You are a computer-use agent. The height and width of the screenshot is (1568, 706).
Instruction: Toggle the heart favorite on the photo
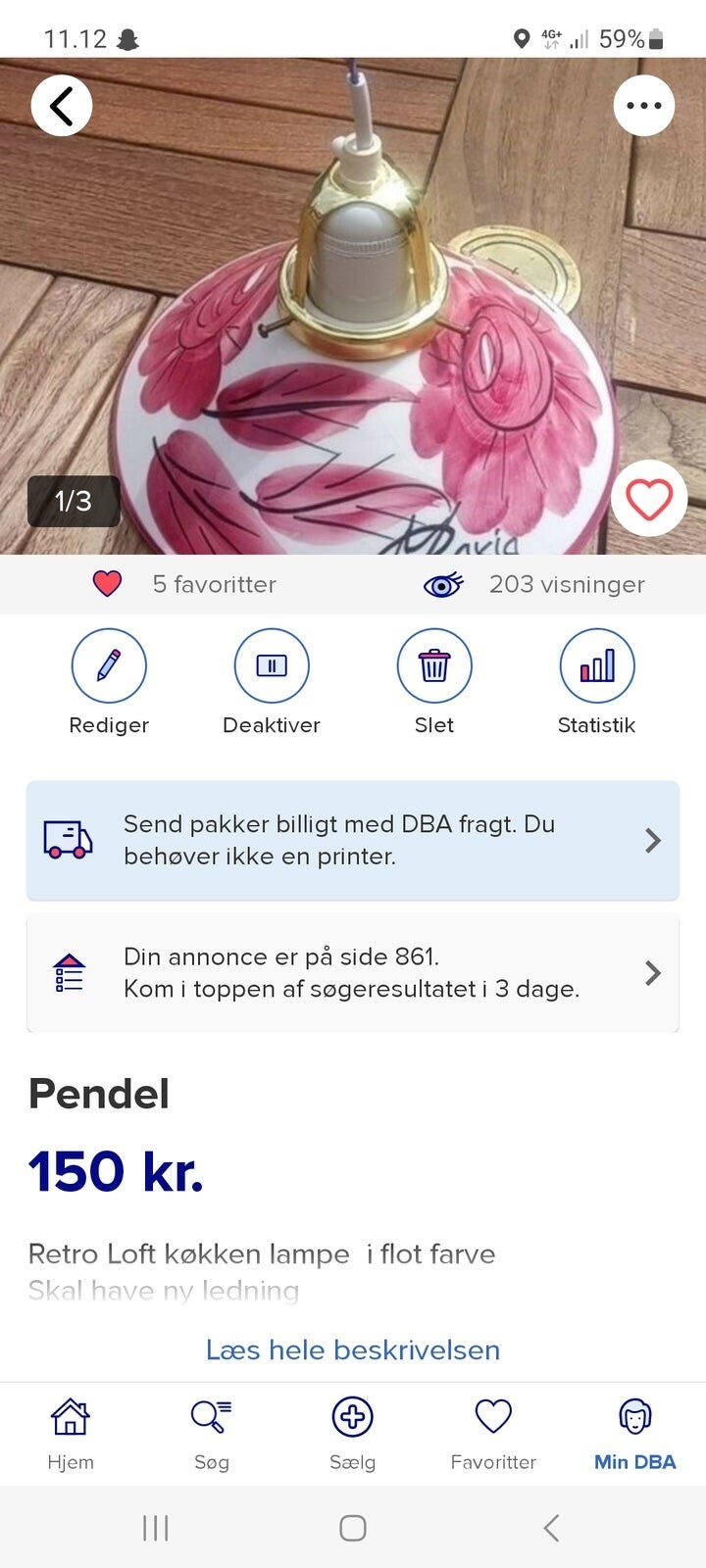[x=648, y=499]
